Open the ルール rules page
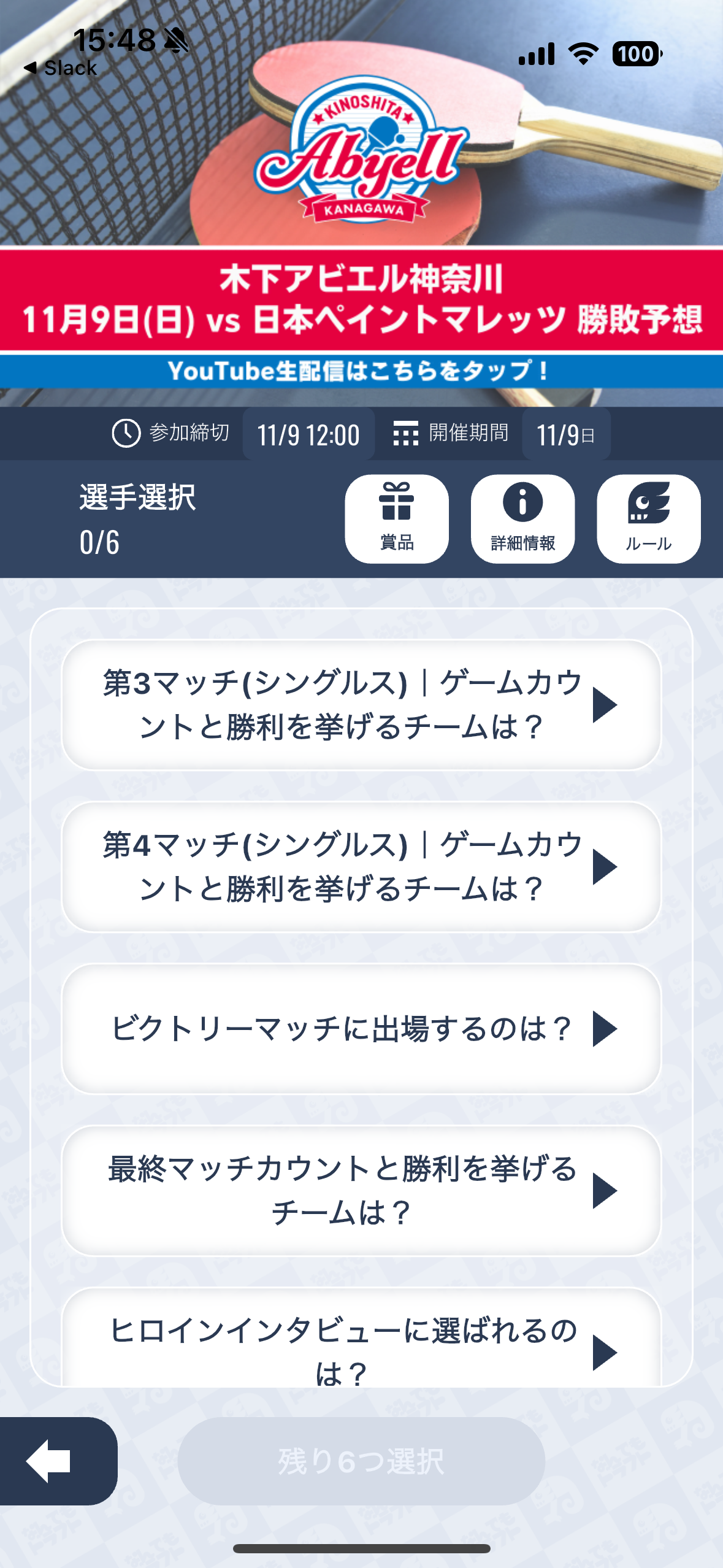The image size is (723, 1568). (x=648, y=519)
